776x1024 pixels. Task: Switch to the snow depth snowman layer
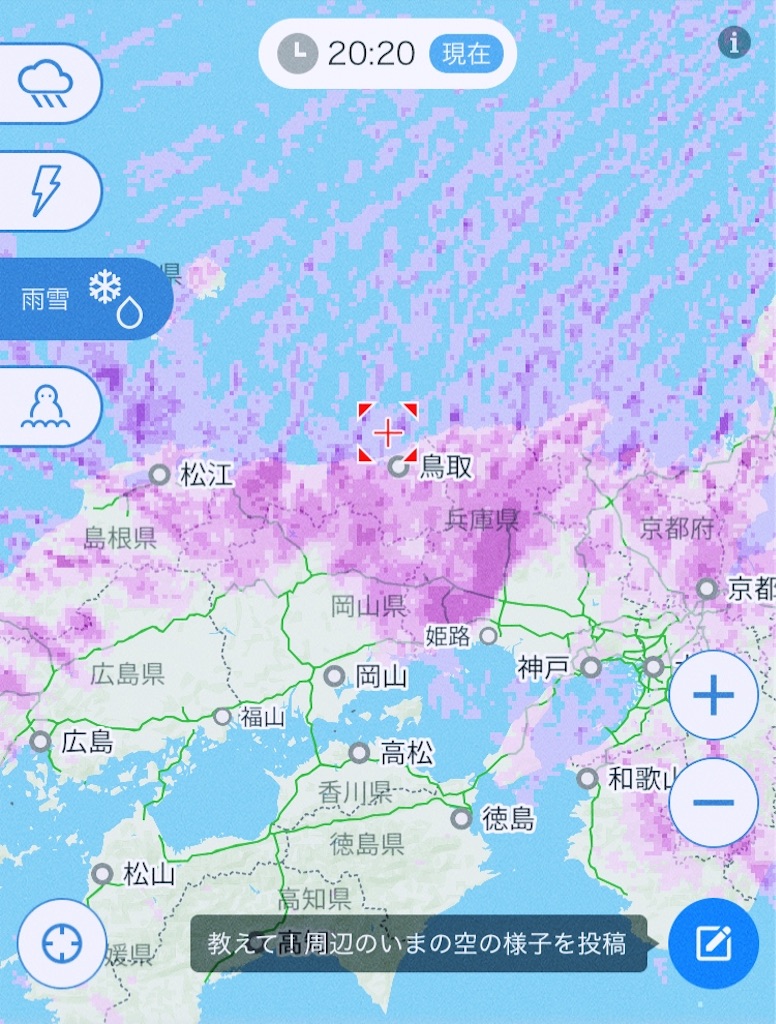click(x=46, y=406)
